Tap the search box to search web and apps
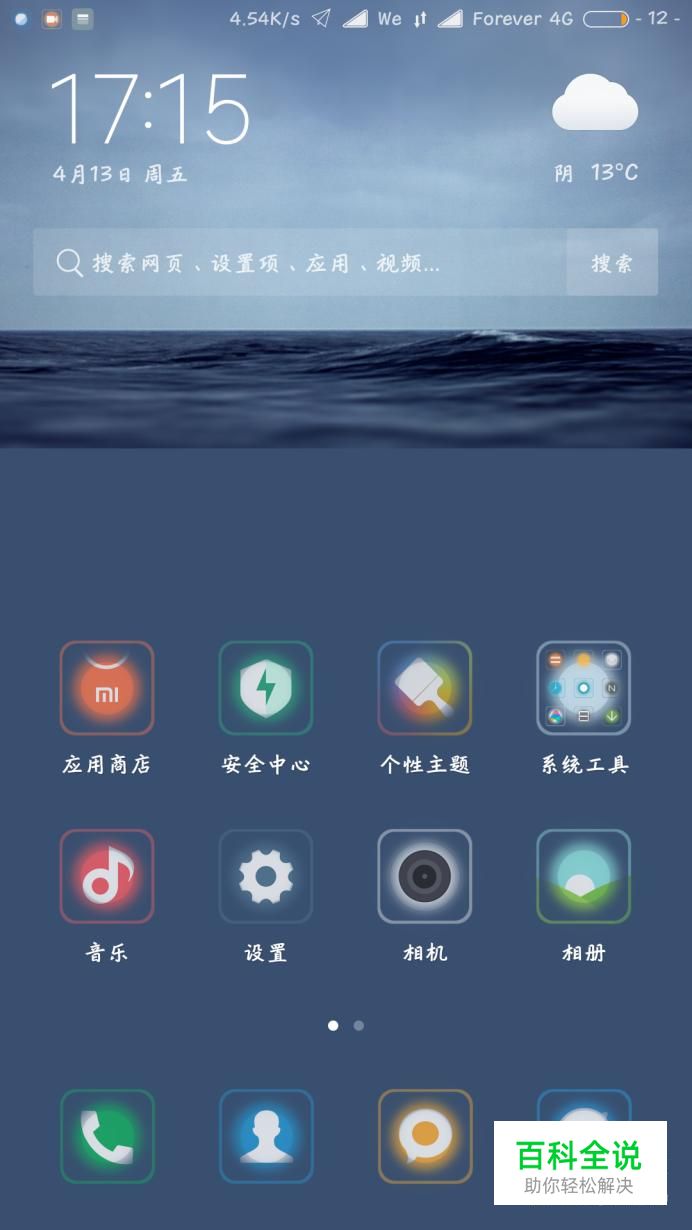Image resolution: width=692 pixels, height=1230 pixels. (x=300, y=263)
